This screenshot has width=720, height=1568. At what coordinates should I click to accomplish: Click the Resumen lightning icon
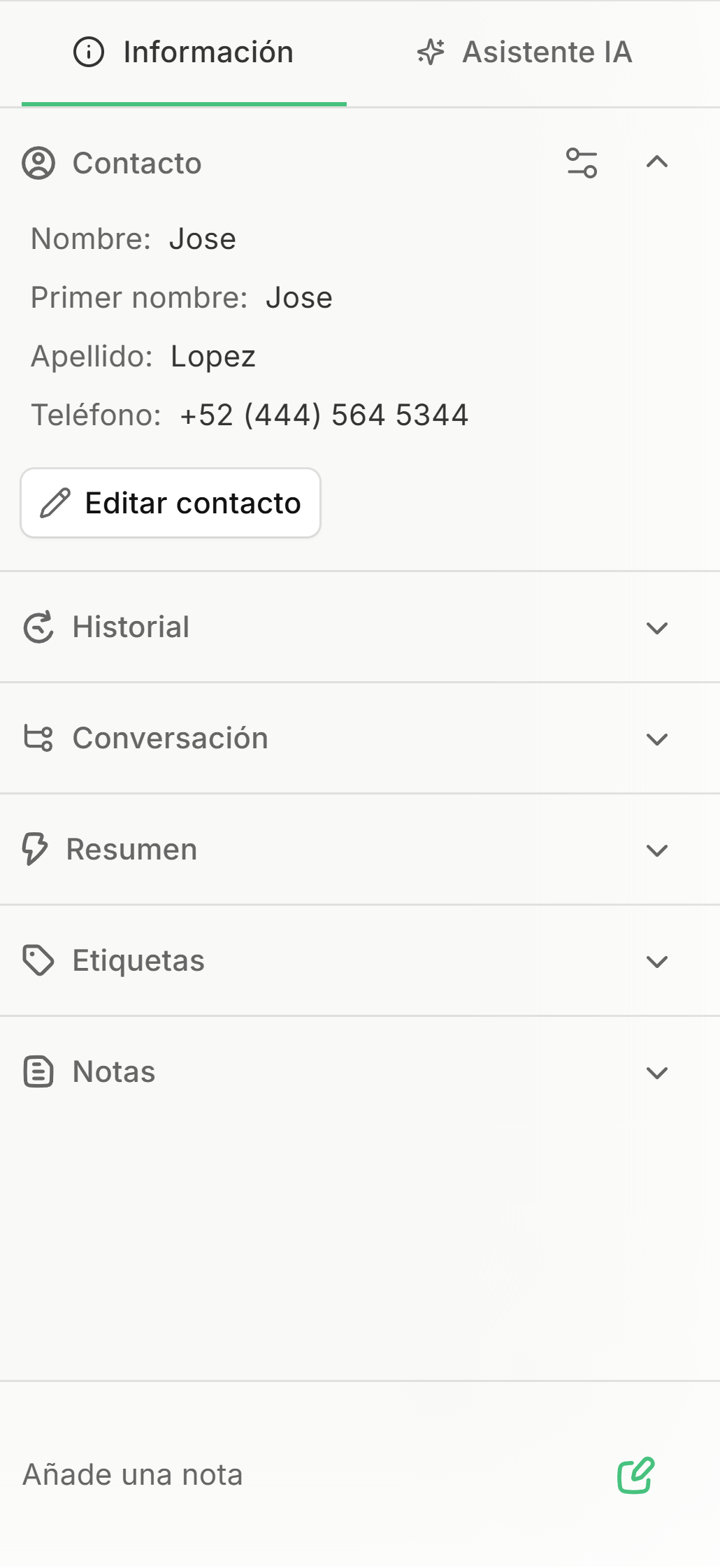pyautogui.click(x=34, y=849)
